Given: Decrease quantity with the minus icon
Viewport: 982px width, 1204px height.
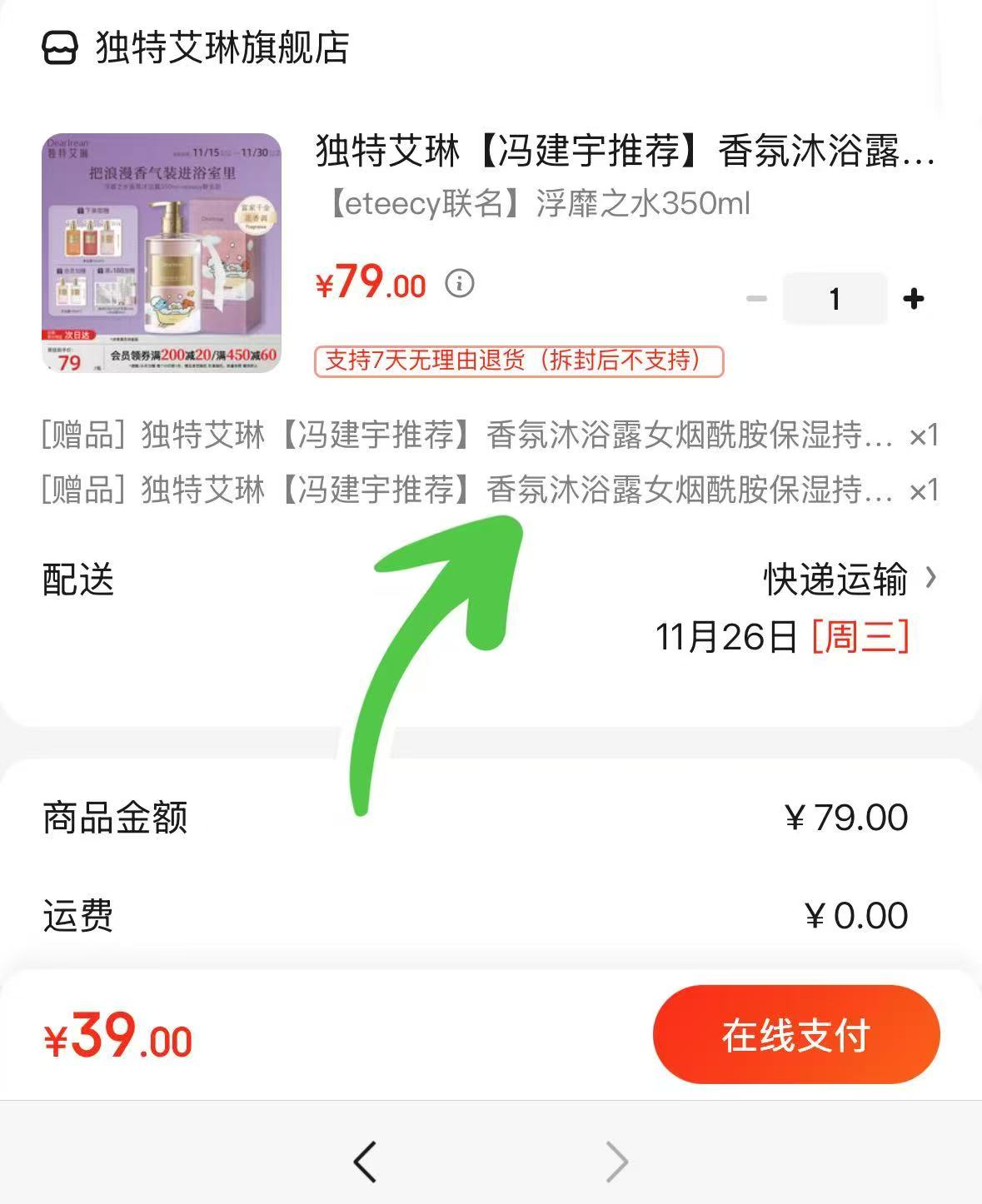Looking at the screenshot, I should click(756, 297).
